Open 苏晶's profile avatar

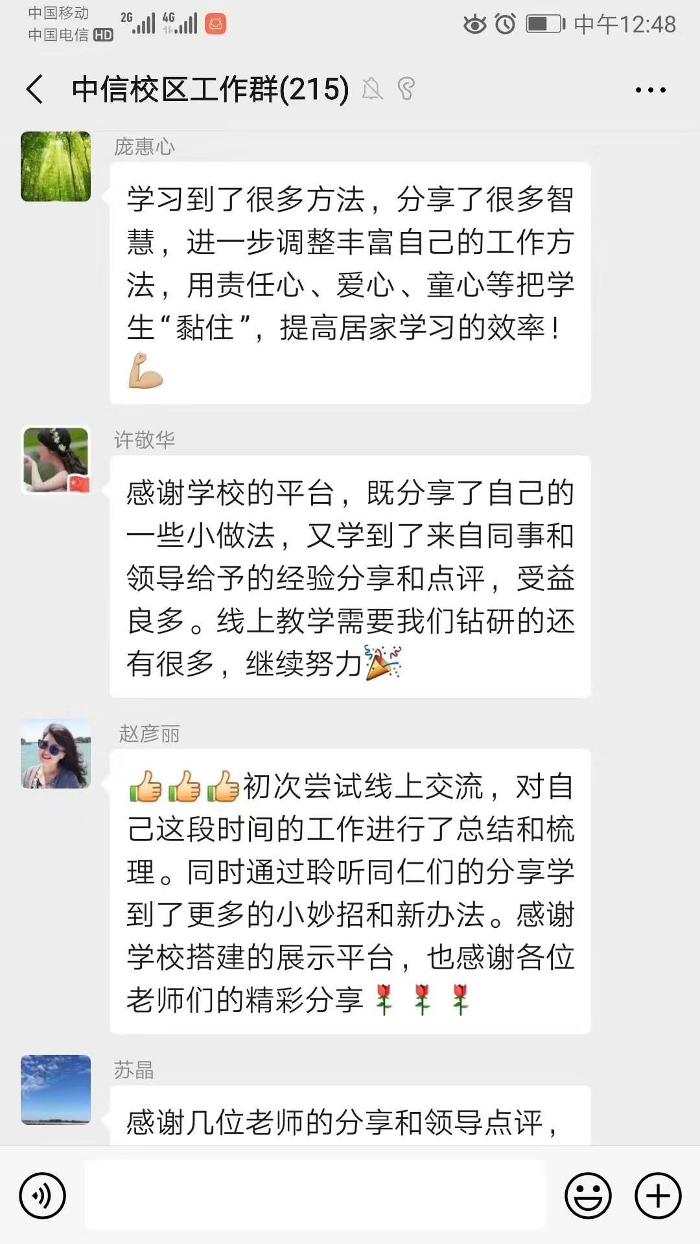click(x=56, y=1089)
